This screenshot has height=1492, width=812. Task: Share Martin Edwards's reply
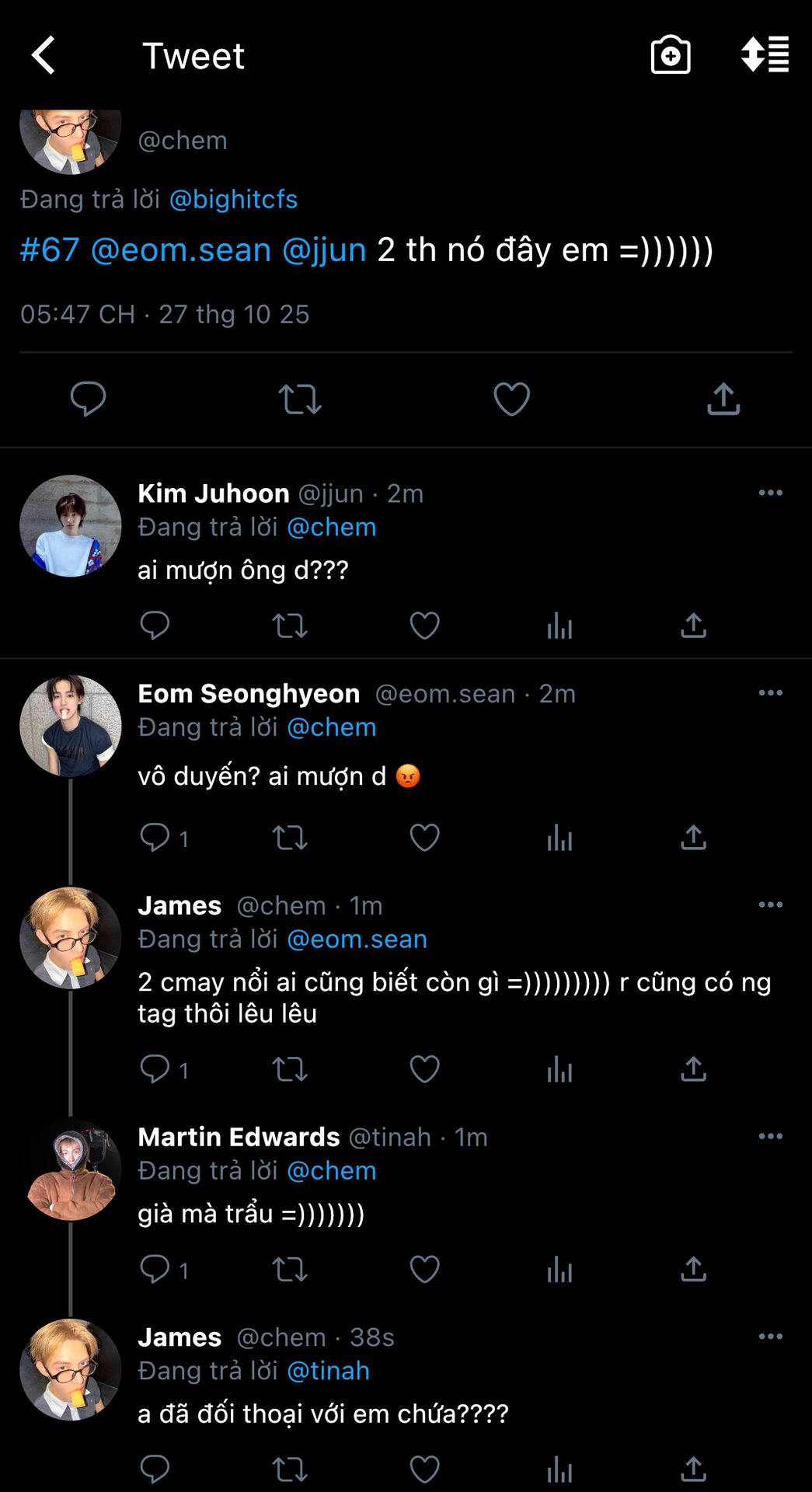tap(693, 1270)
